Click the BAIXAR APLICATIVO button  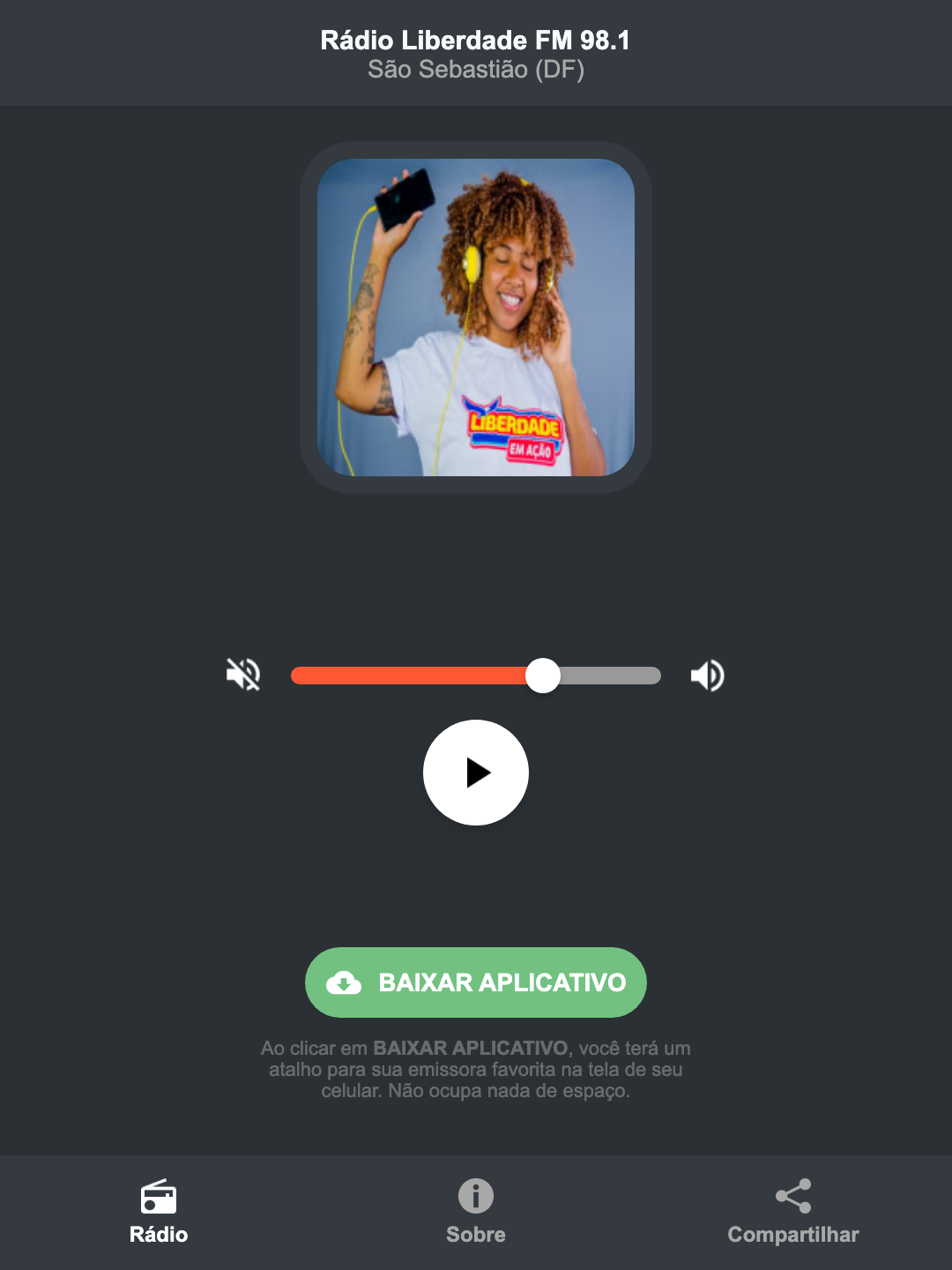[x=475, y=982]
